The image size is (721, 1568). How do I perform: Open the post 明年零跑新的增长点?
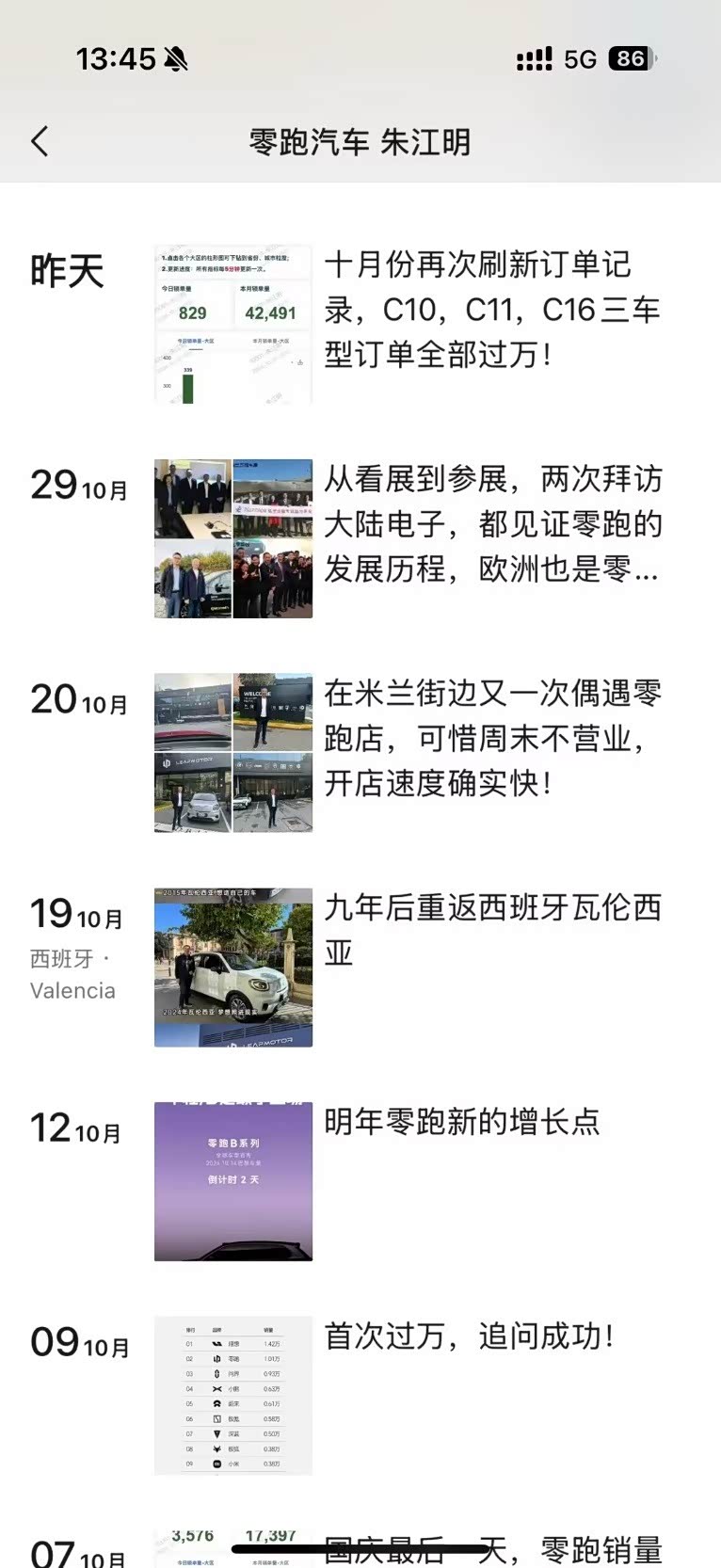(461, 1122)
